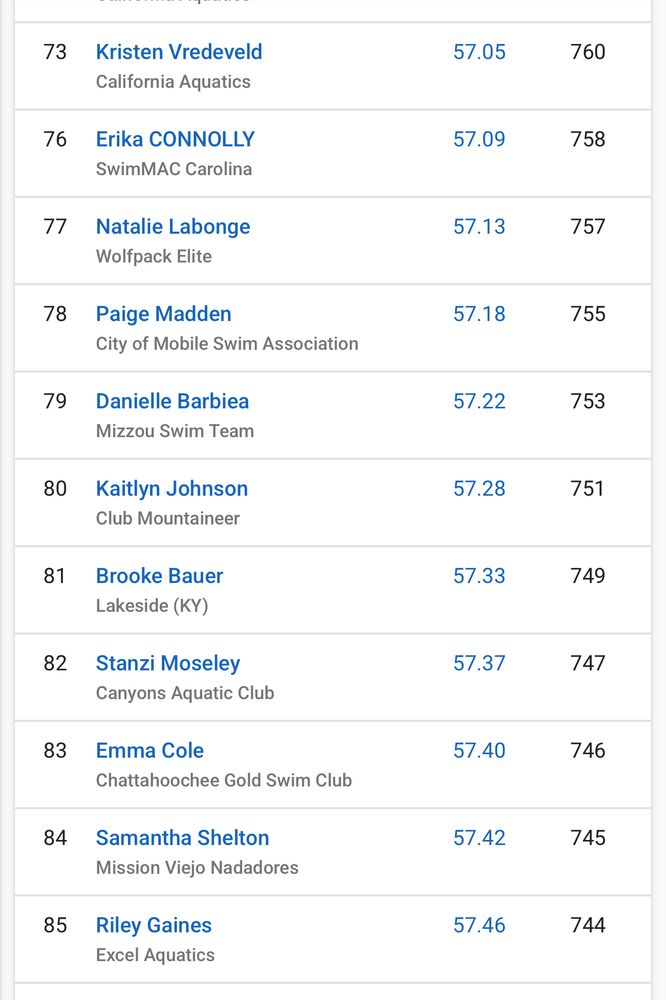666x1000 pixels.
Task: Open Brooke Bauer's profile link
Action: coord(159,576)
